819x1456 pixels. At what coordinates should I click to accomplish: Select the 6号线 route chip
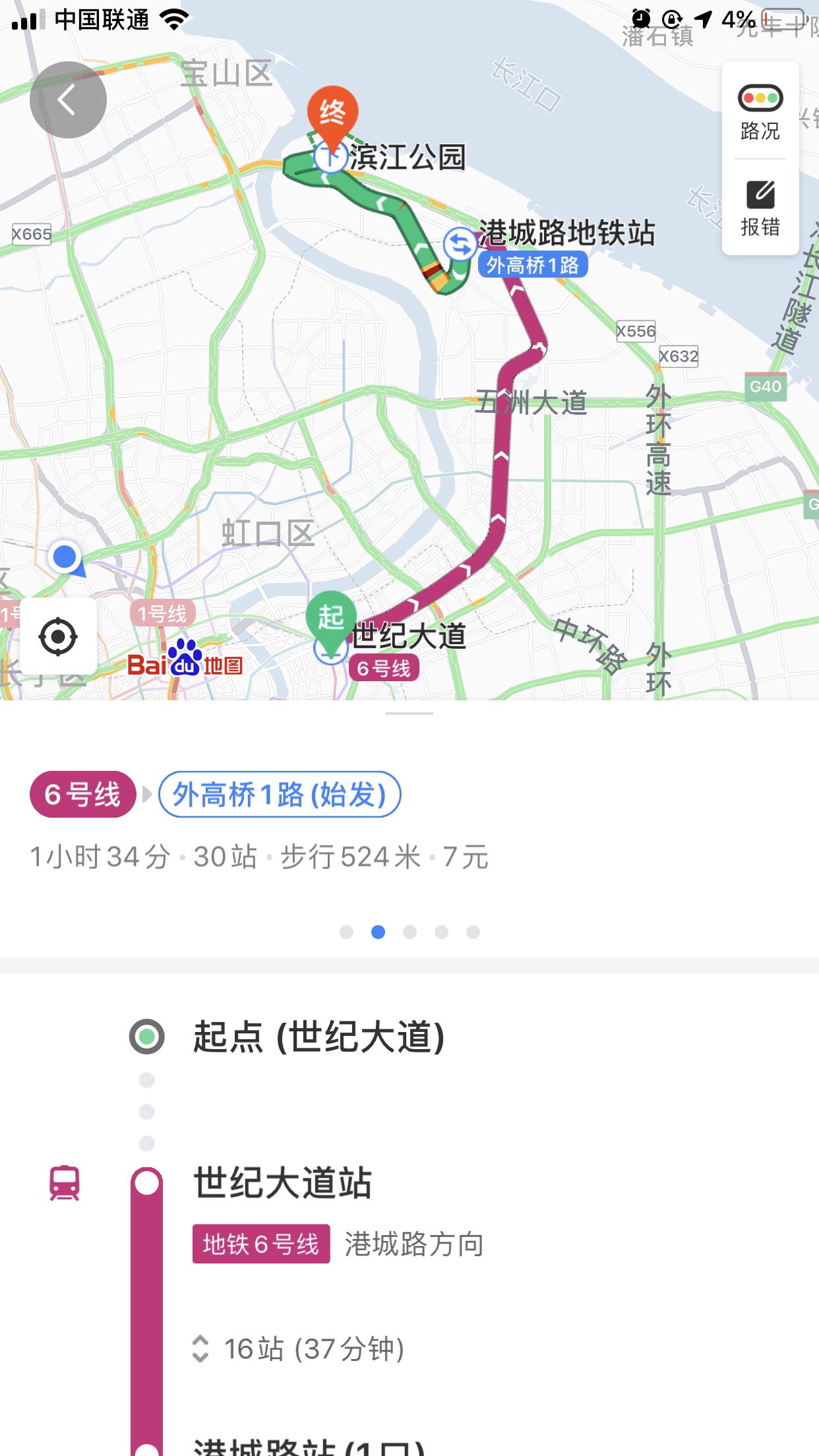82,794
